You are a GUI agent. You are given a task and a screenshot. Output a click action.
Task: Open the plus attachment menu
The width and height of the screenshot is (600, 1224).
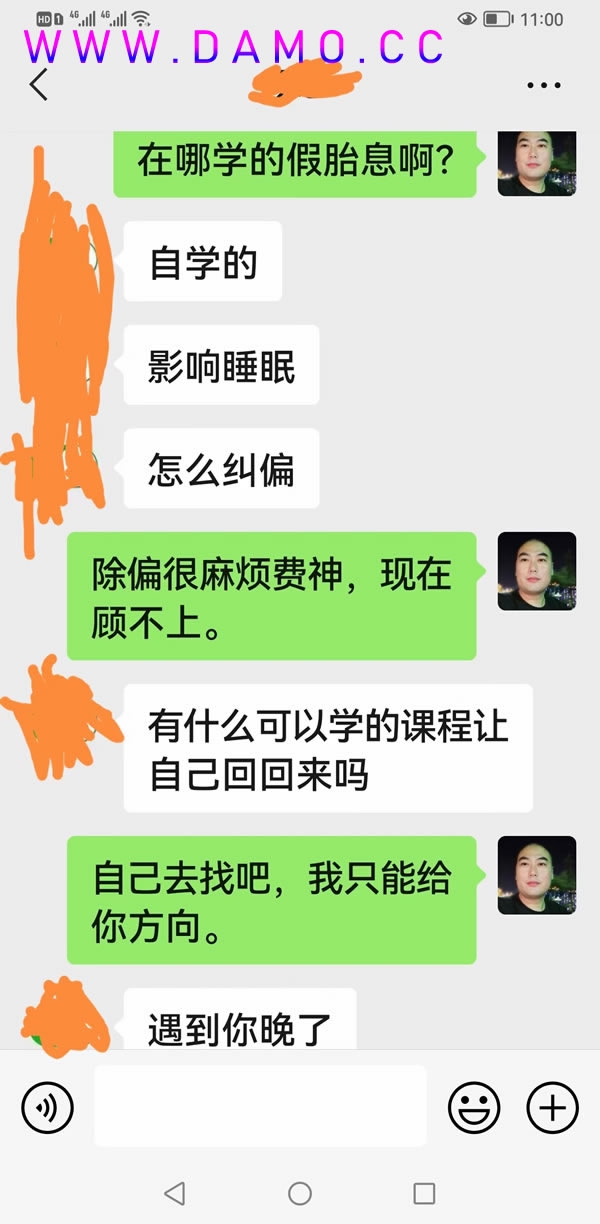(552, 1107)
